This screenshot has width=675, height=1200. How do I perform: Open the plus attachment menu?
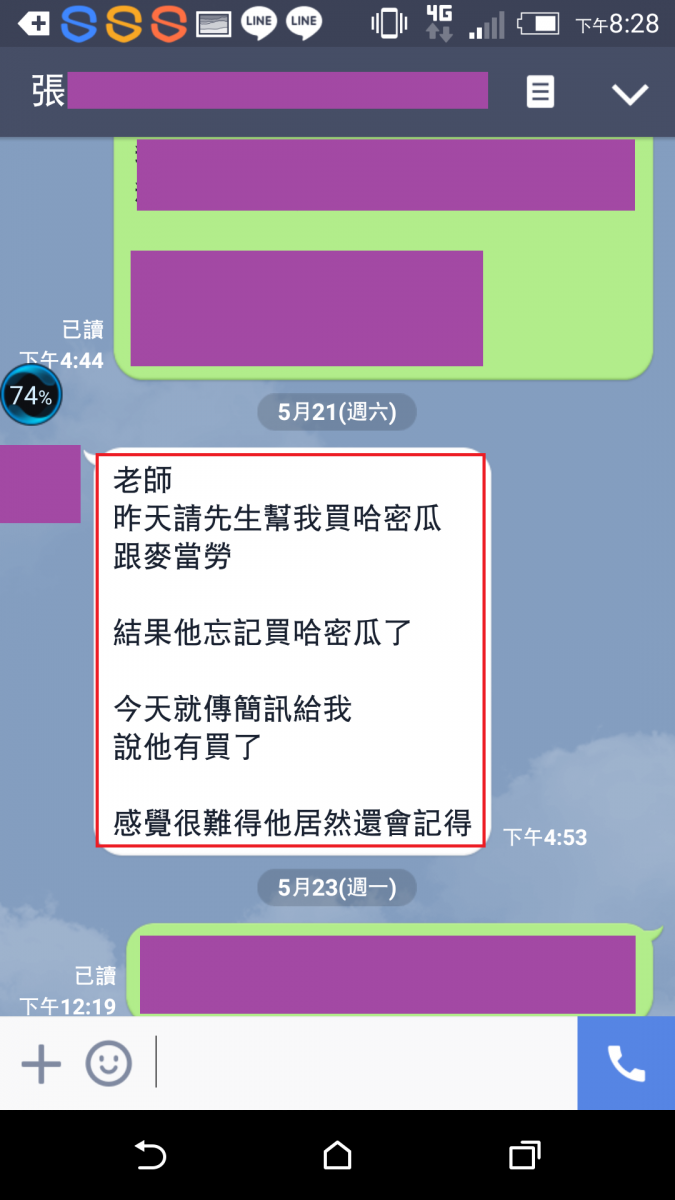point(42,1064)
